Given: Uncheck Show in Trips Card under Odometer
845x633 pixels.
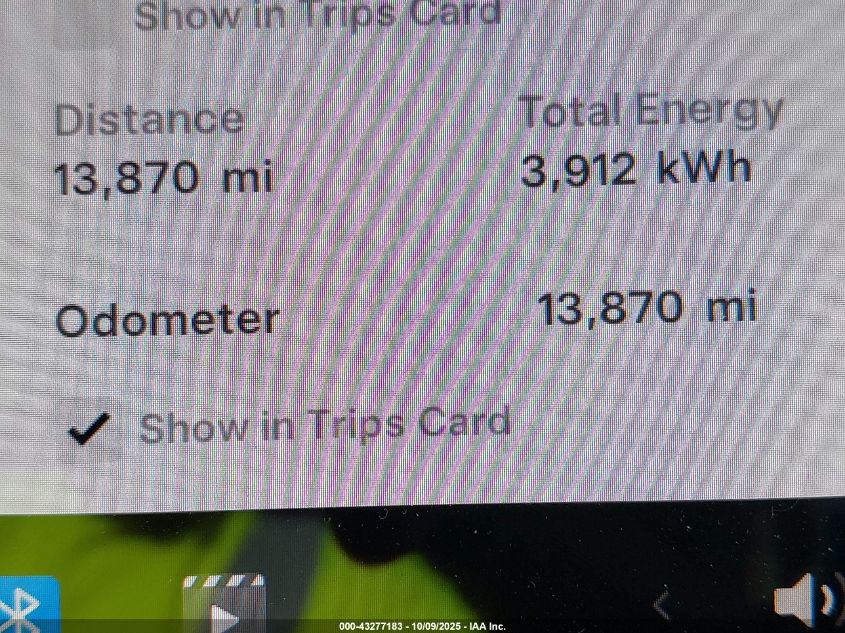Looking at the screenshot, I should pos(89,430).
